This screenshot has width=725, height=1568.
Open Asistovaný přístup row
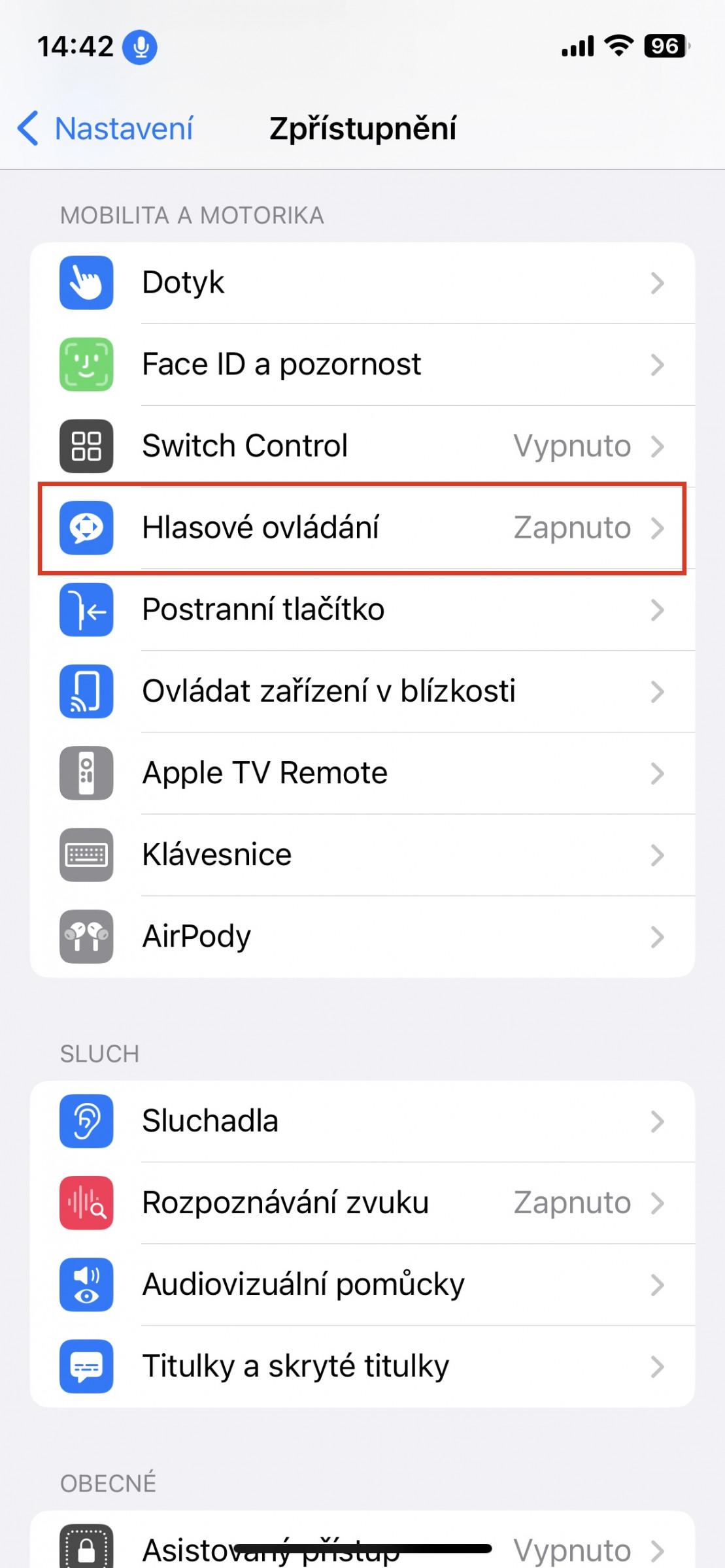(362, 1542)
